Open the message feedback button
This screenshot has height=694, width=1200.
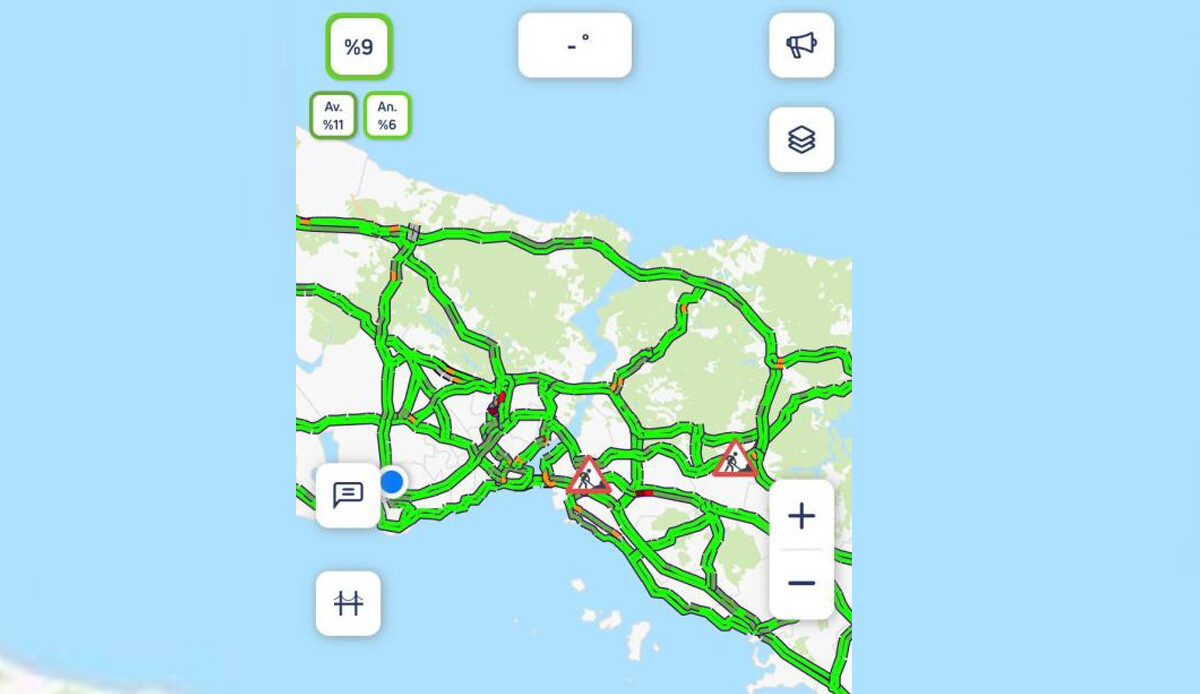coord(348,495)
